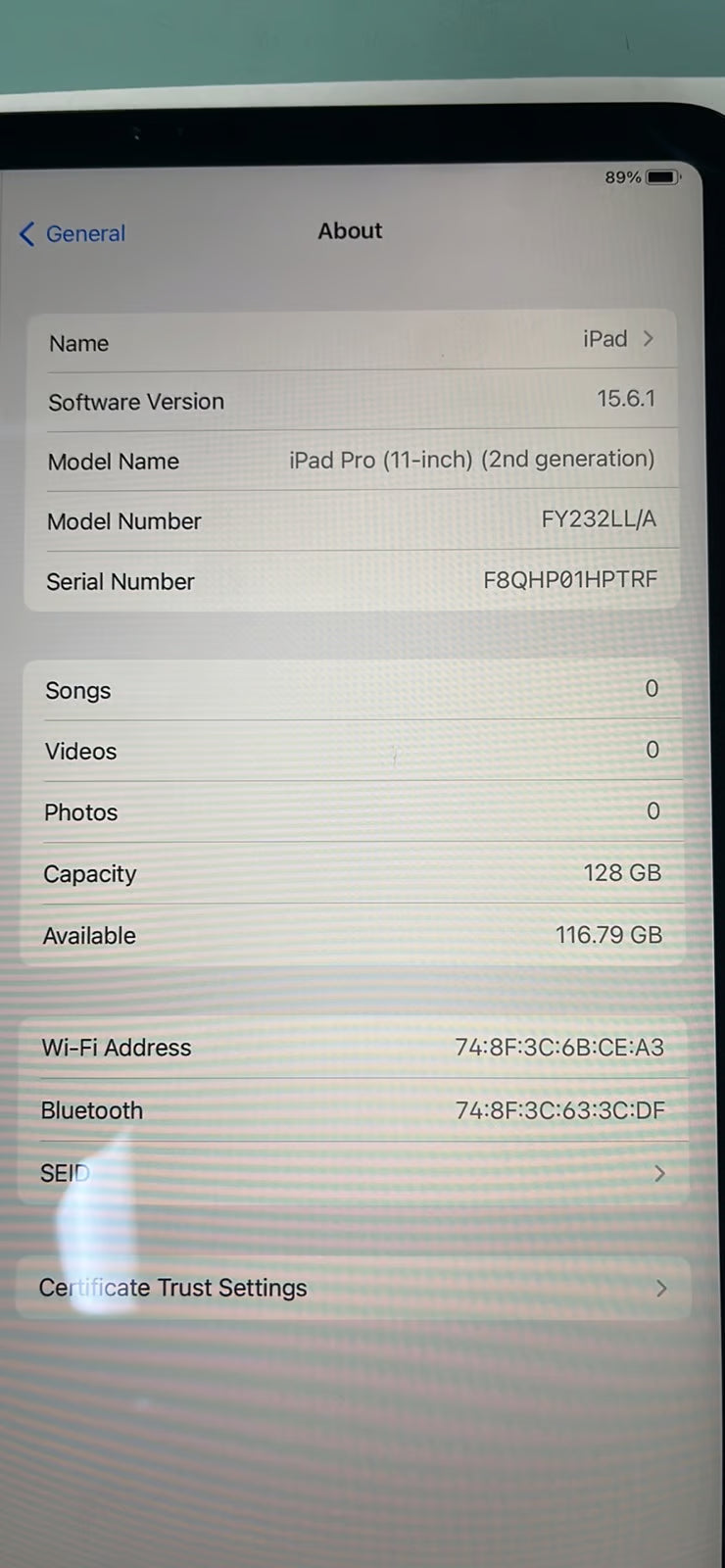Image resolution: width=725 pixels, height=1568 pixels.
Task: Tap the Bluetooth address value
Action: tap(559, 1110)
